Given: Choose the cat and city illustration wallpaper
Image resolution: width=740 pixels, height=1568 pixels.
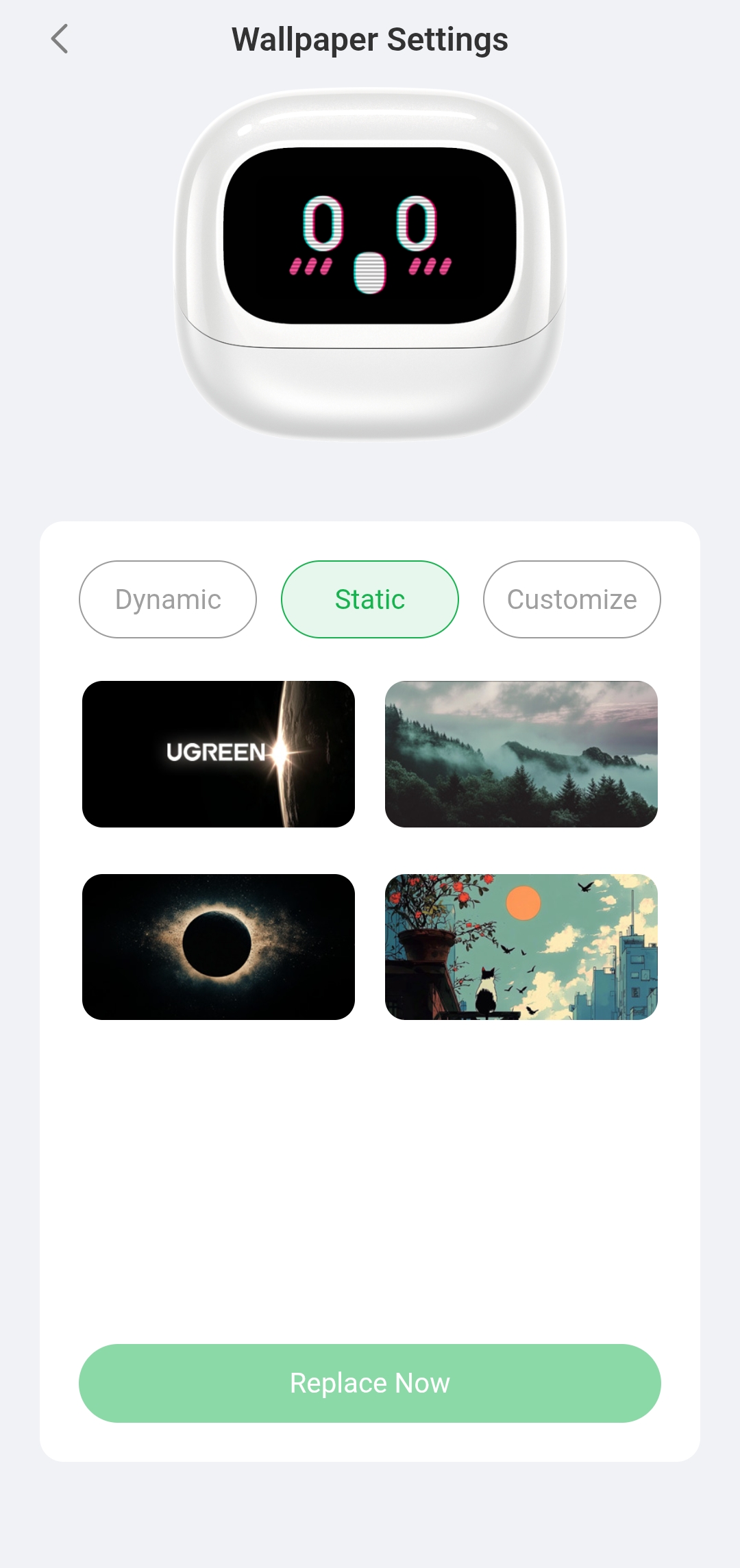Looking at the screenshot, I should (x=521, y=947).
